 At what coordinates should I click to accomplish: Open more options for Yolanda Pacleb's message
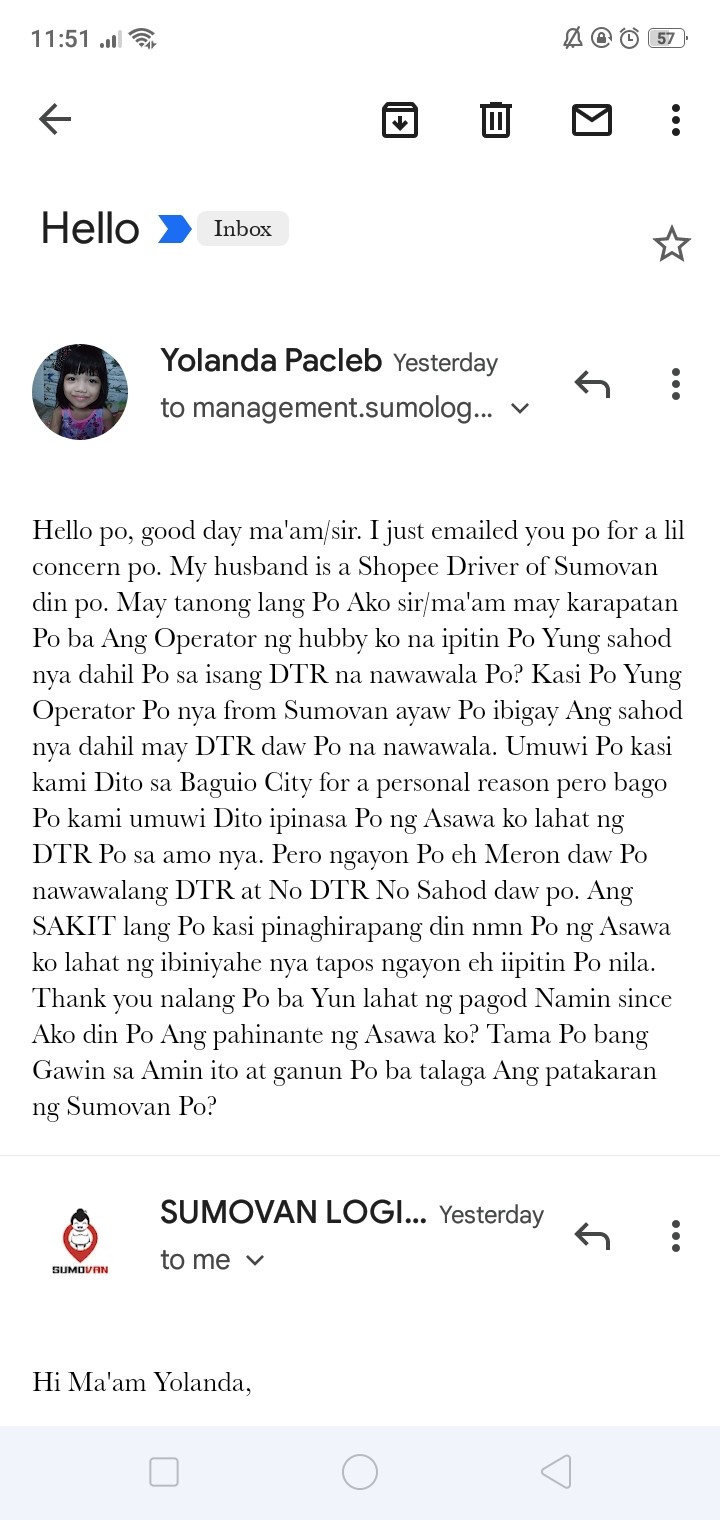[676, 384]
